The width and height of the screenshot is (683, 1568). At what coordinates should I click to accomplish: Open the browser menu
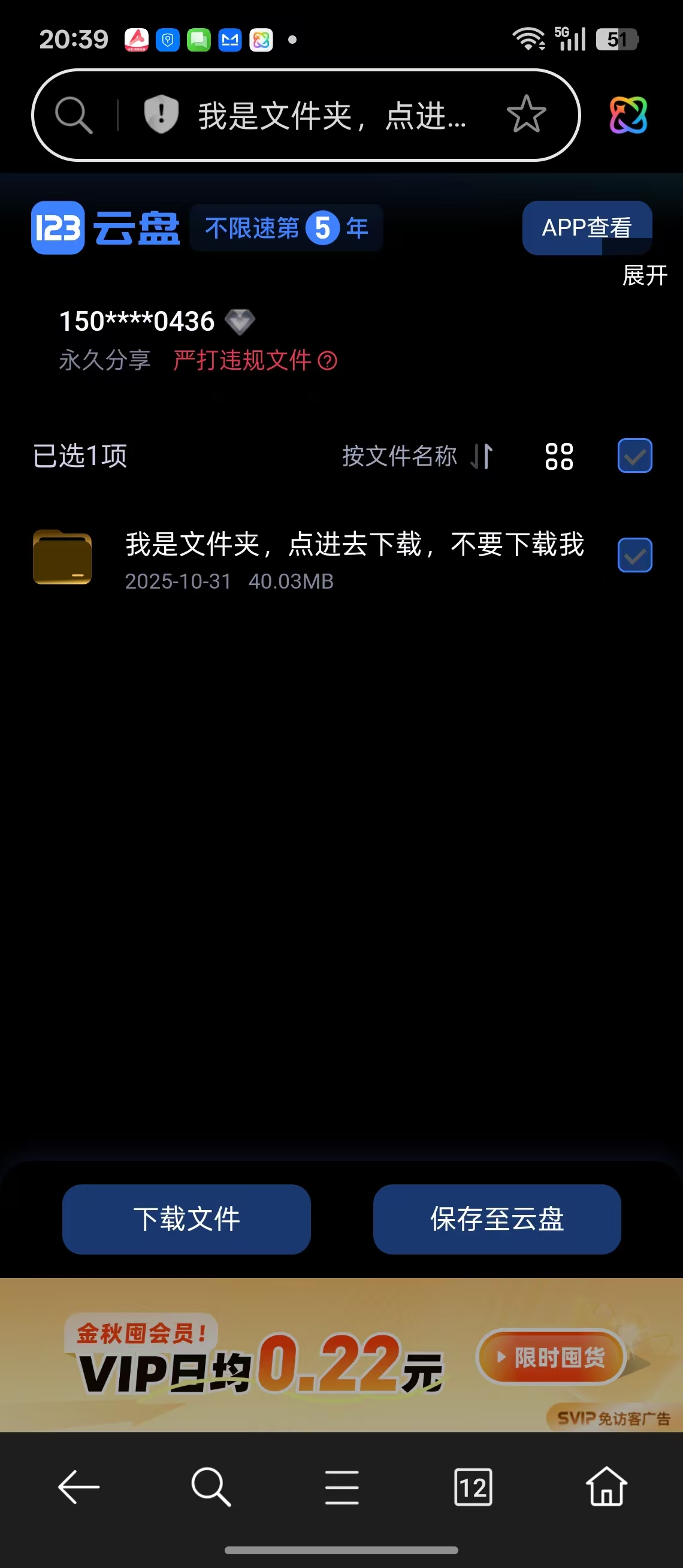pyautogui.click(x=341, y=1487)
